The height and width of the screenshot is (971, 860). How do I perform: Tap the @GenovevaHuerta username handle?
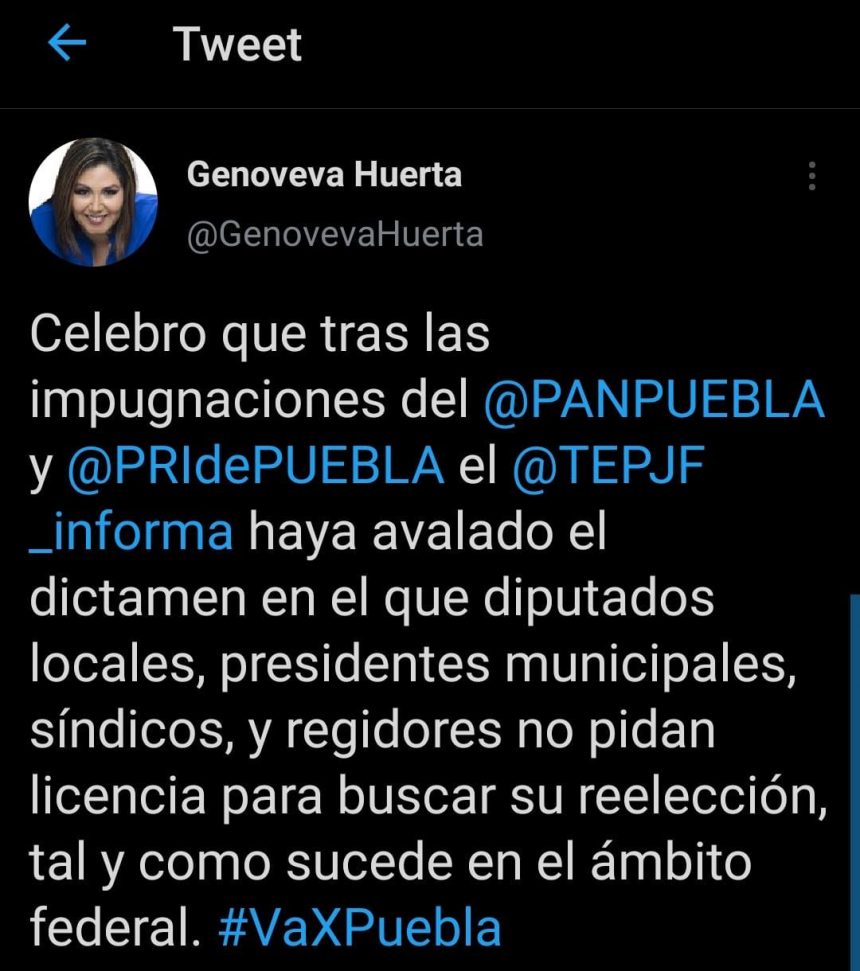tap(330, 234)
